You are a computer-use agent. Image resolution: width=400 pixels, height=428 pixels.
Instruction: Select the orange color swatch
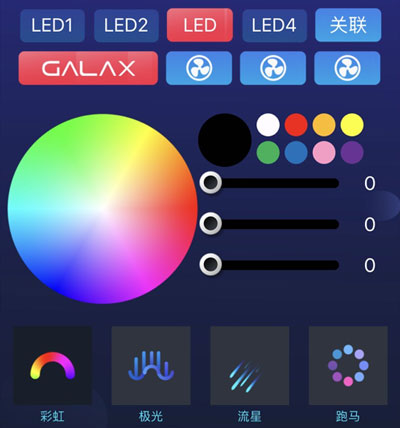pyautogui.click(x=324, y=125)
